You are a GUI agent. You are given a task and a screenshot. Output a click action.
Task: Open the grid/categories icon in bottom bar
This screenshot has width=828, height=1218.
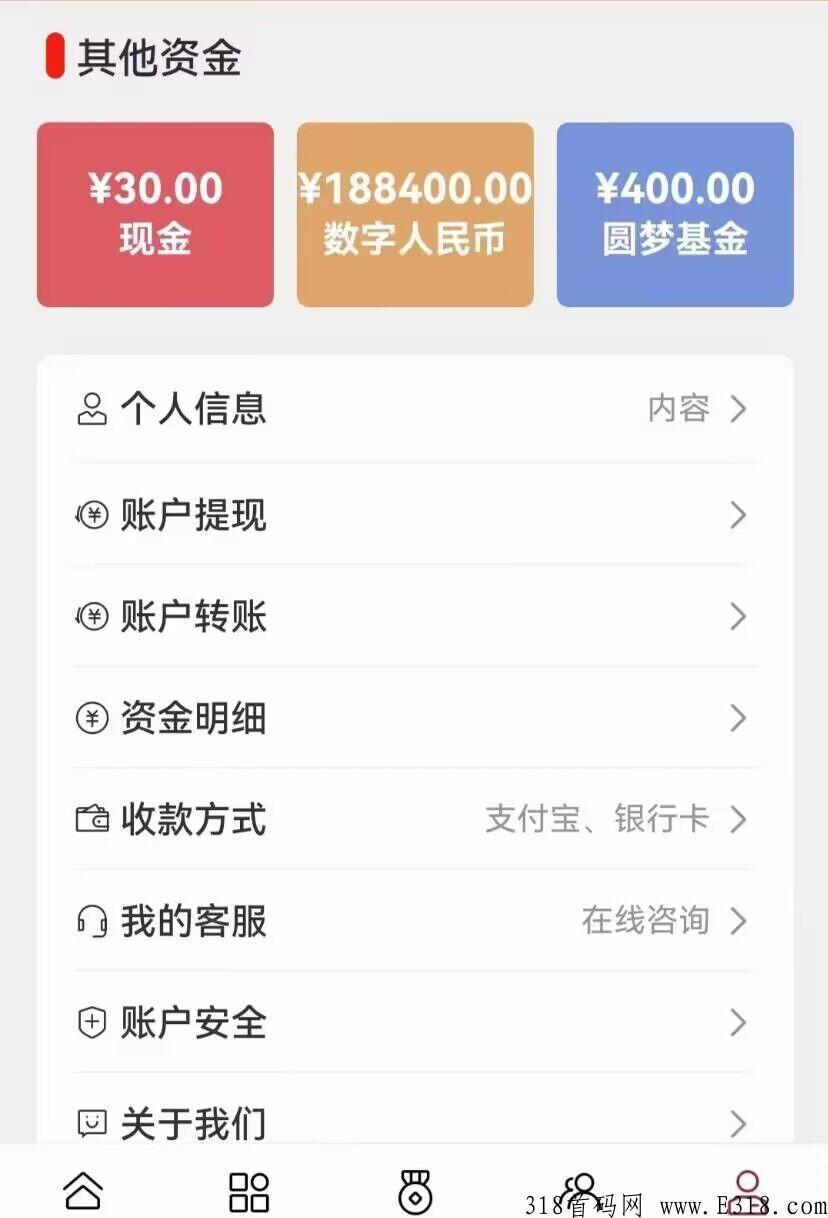click(x=248, y=1190)
